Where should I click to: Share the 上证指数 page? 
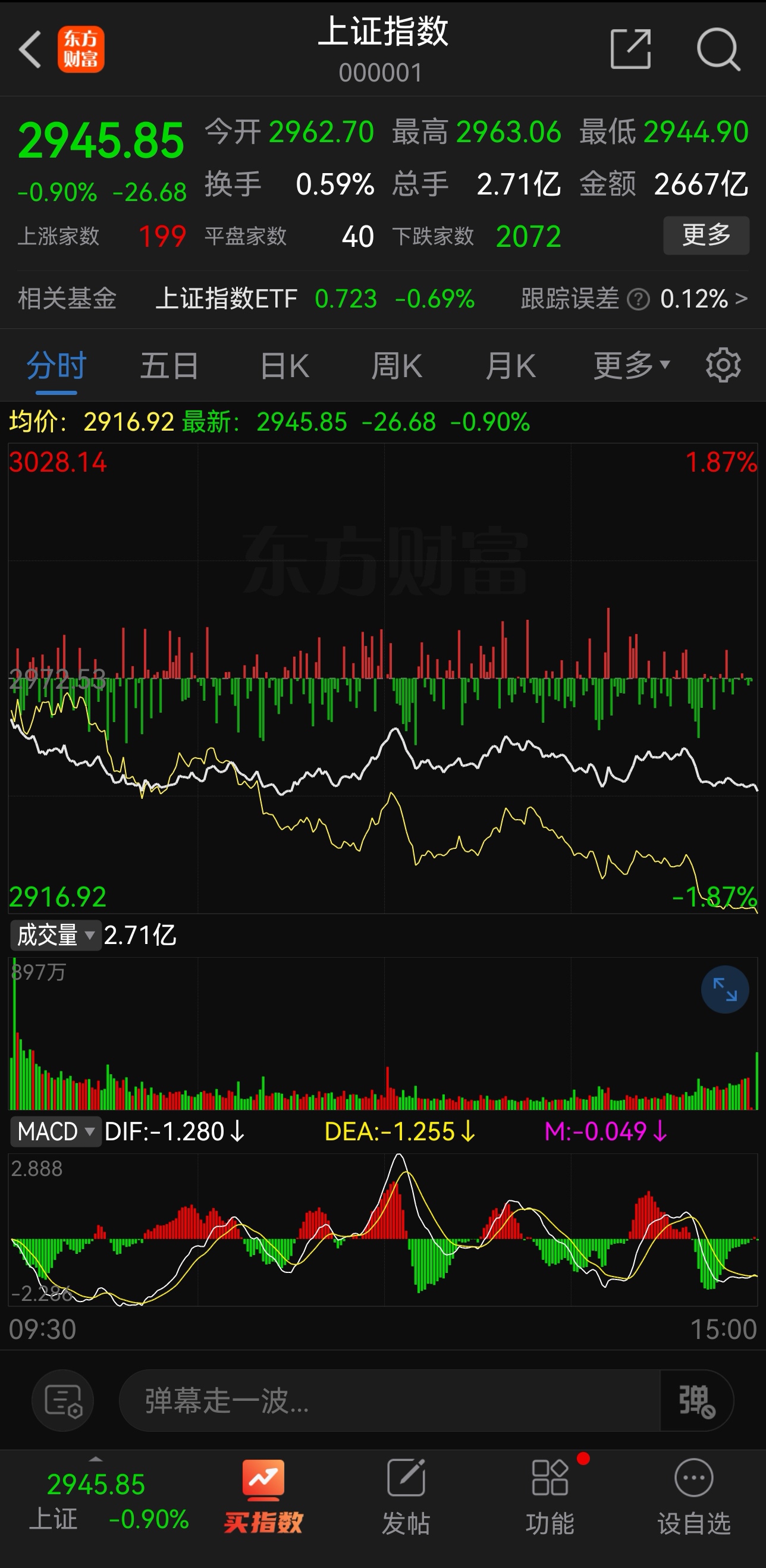pyautogui.click(x=630, y=49)
